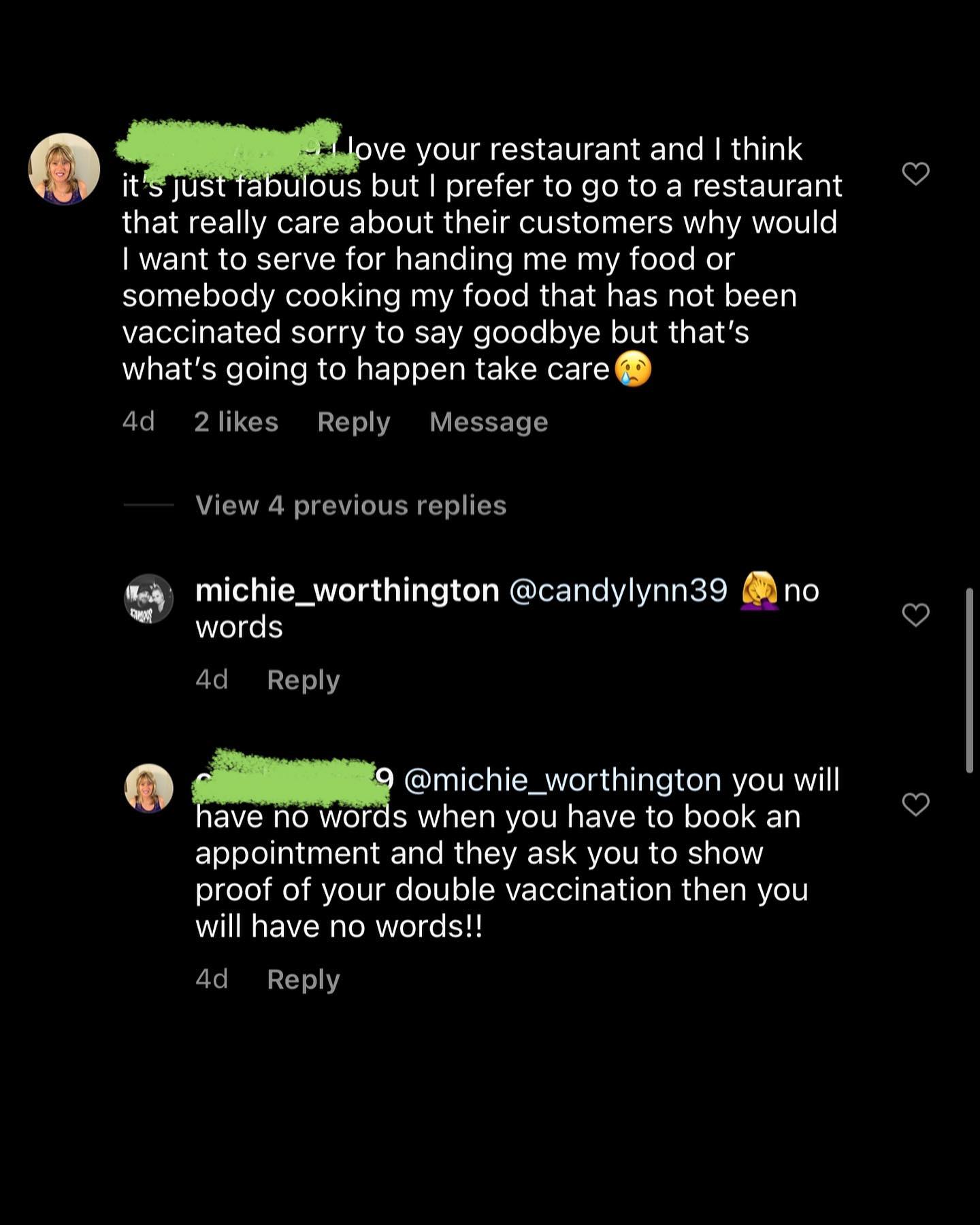Viewport: 980px width, 1225px height.
Task: View 4 previous replies
Action: 350,506
